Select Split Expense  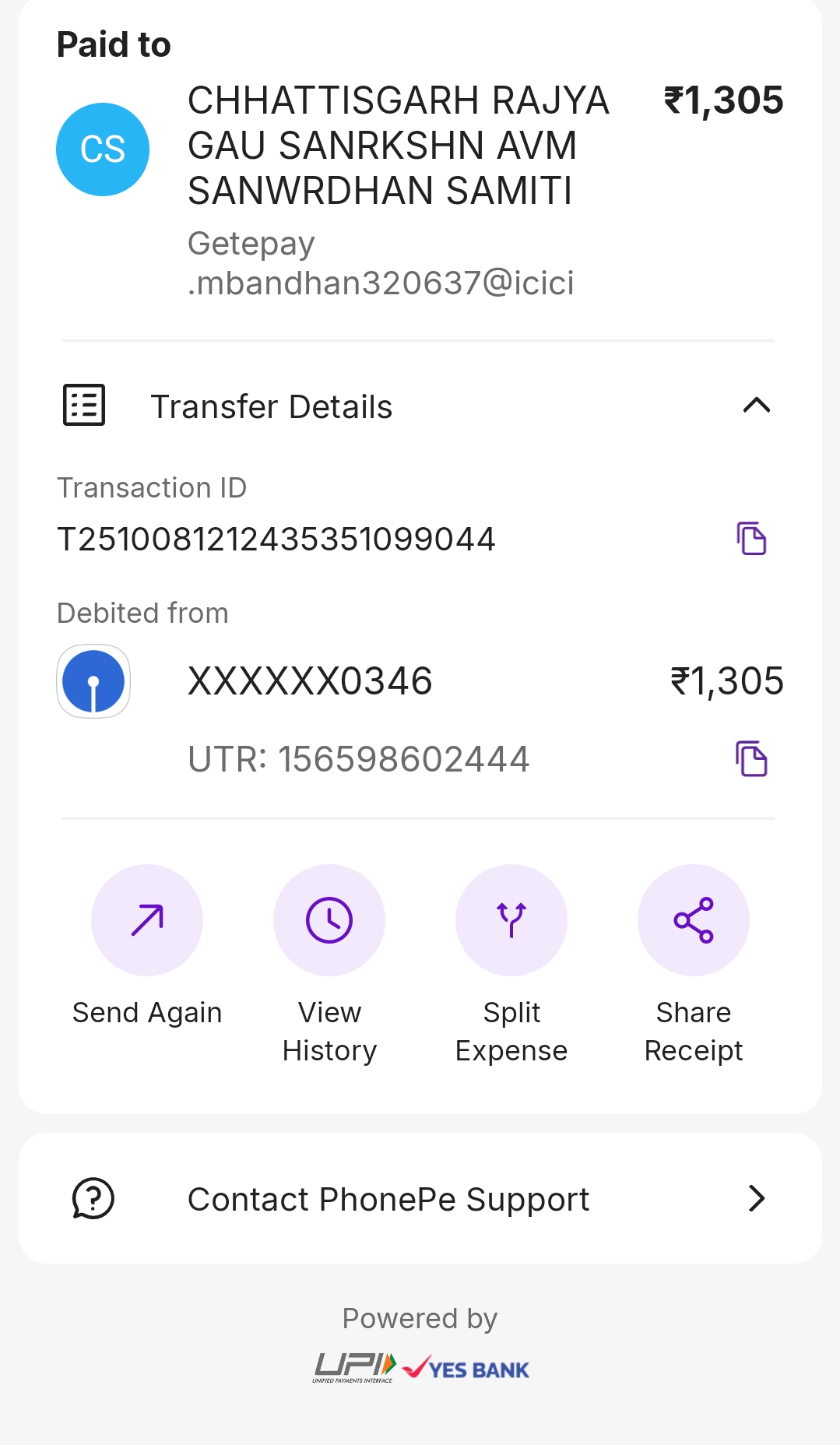(x=511, y=920)
